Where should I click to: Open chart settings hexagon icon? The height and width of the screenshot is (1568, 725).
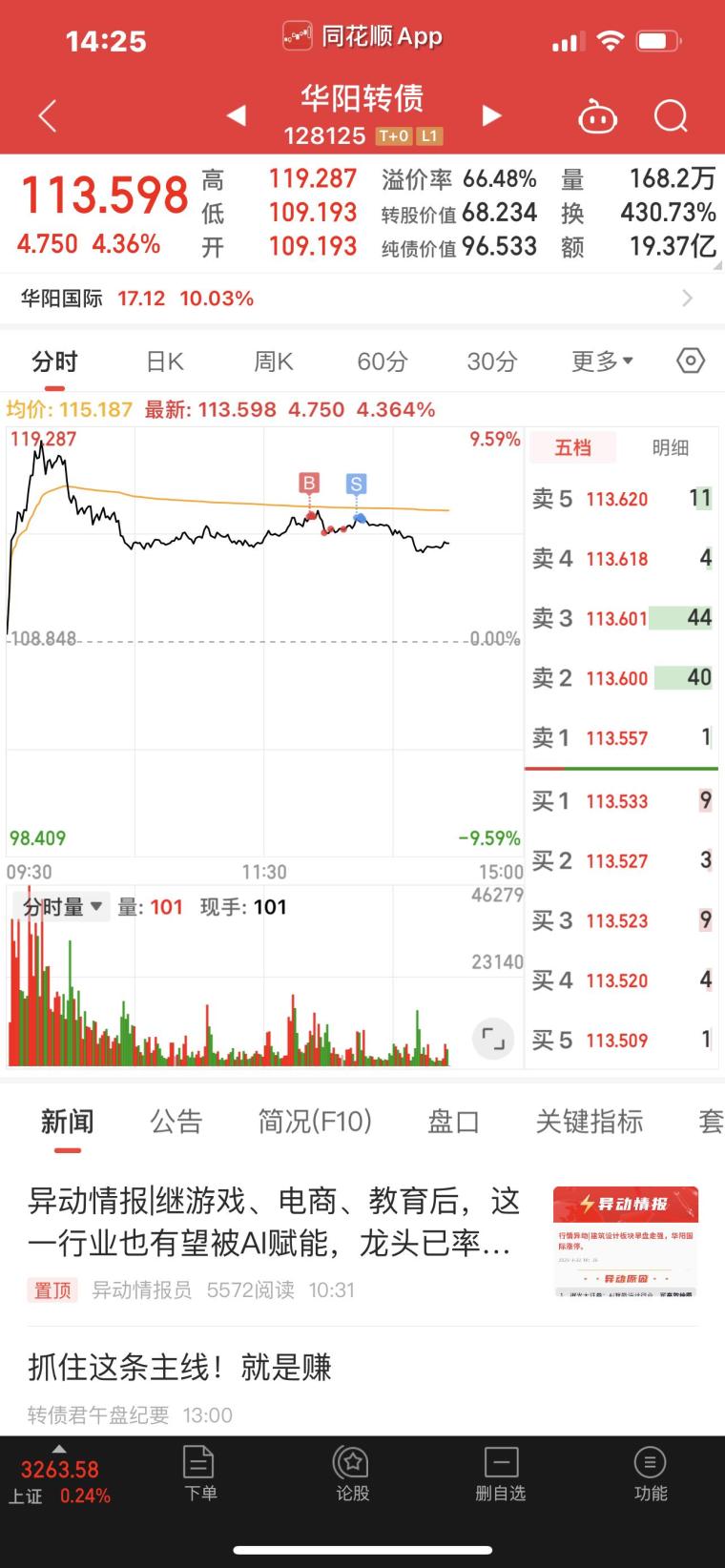pyautogui.click(x=690, y=361)
